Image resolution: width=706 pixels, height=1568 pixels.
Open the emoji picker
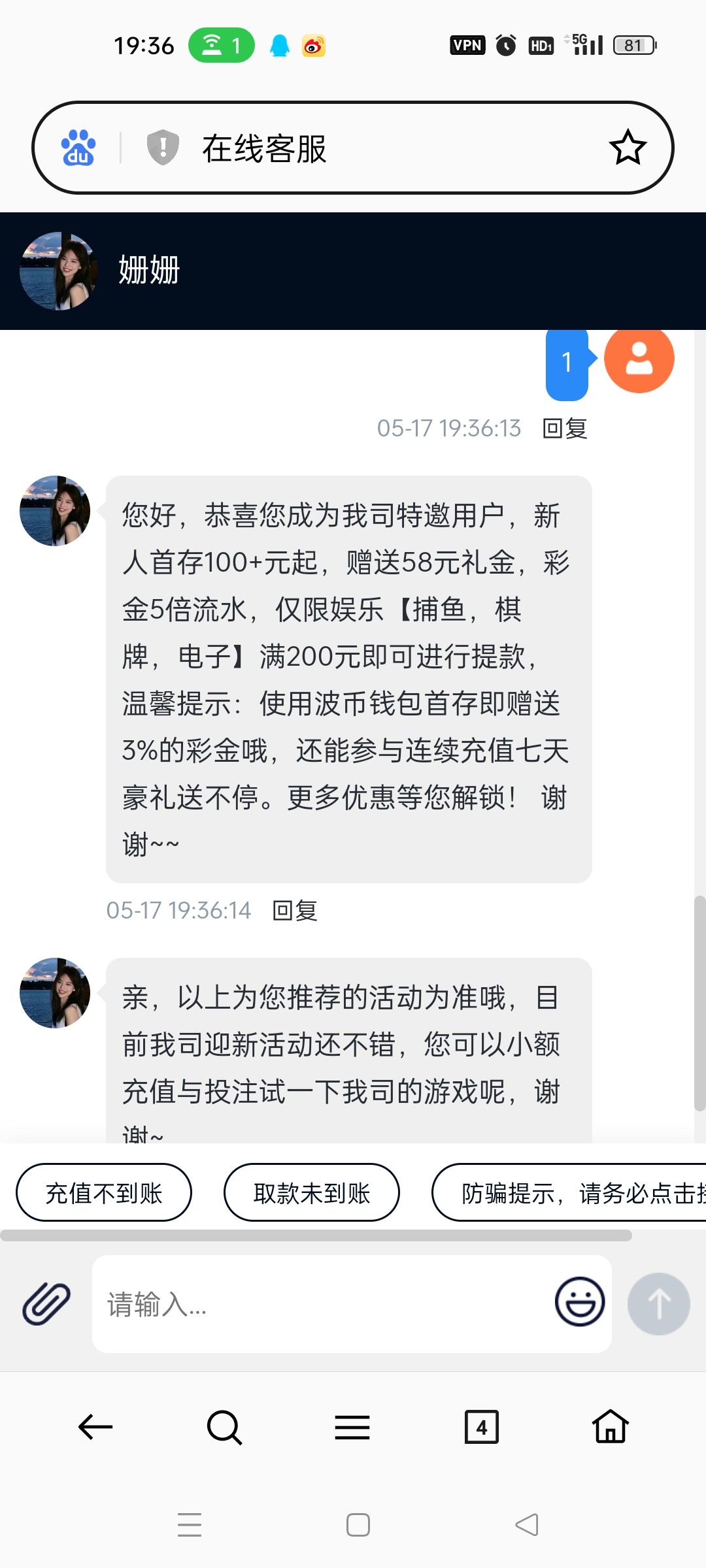[x=579, y=1301]
